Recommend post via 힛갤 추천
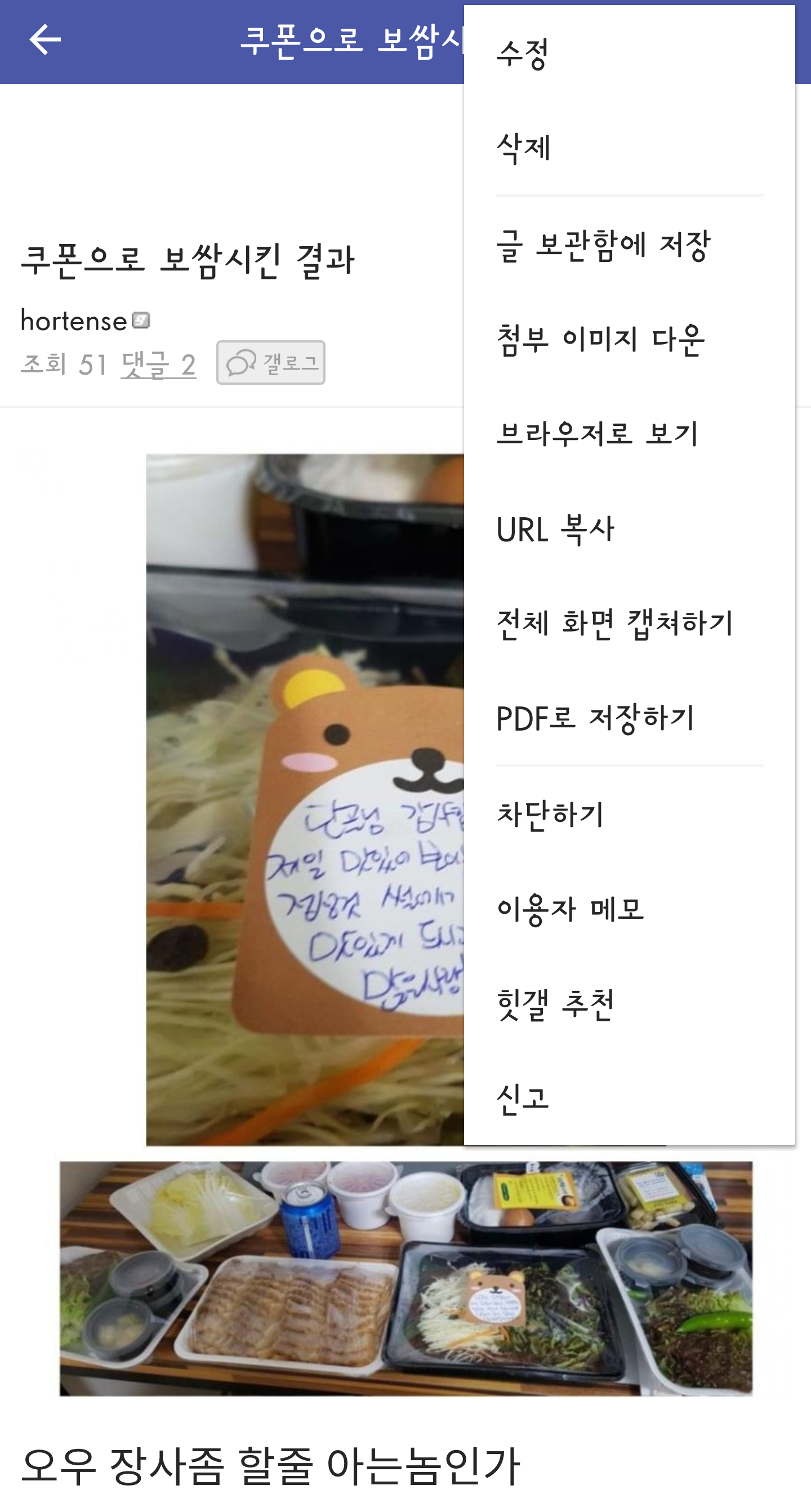This screenshot has width=811, height=1512. click(628, 1004)
